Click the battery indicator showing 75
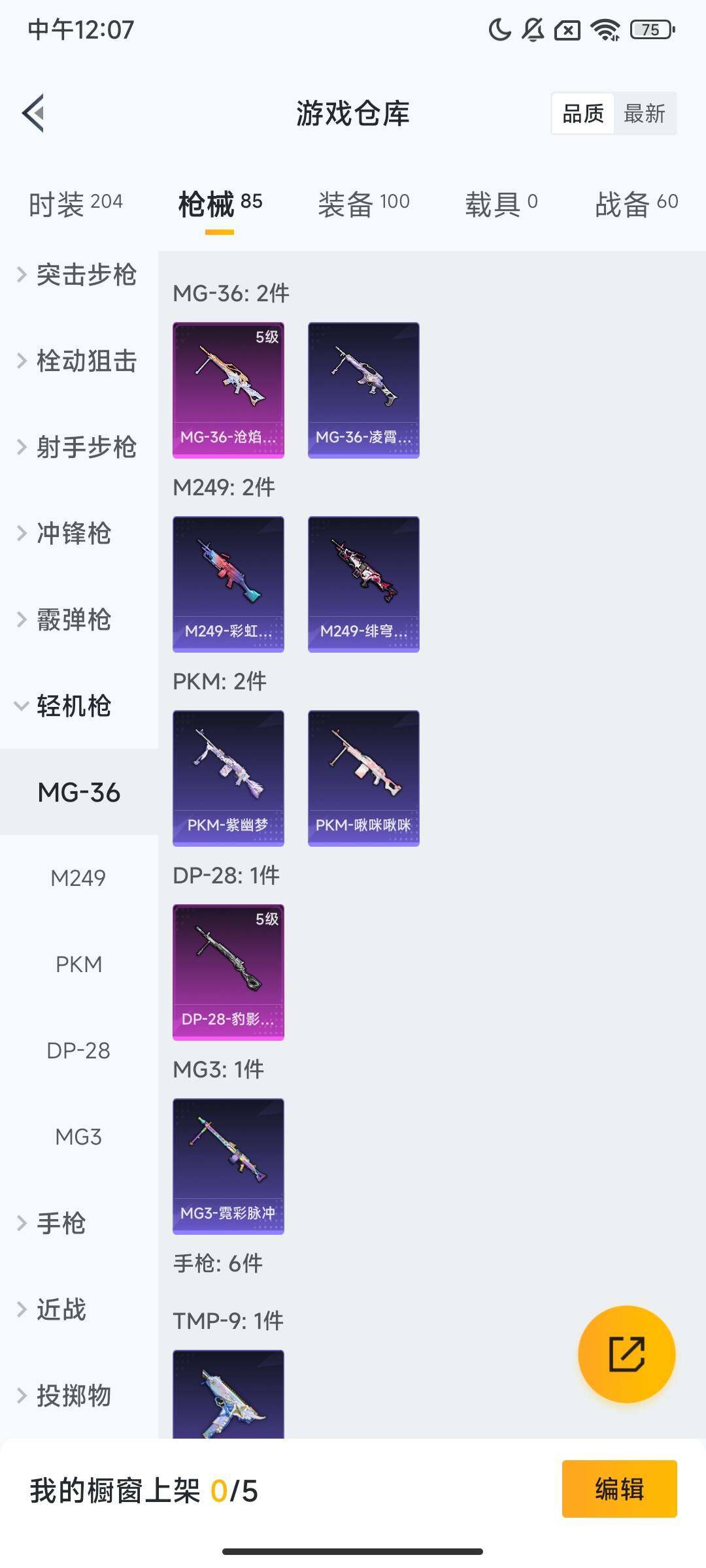The image size is (706, 1568). [650, 31]
